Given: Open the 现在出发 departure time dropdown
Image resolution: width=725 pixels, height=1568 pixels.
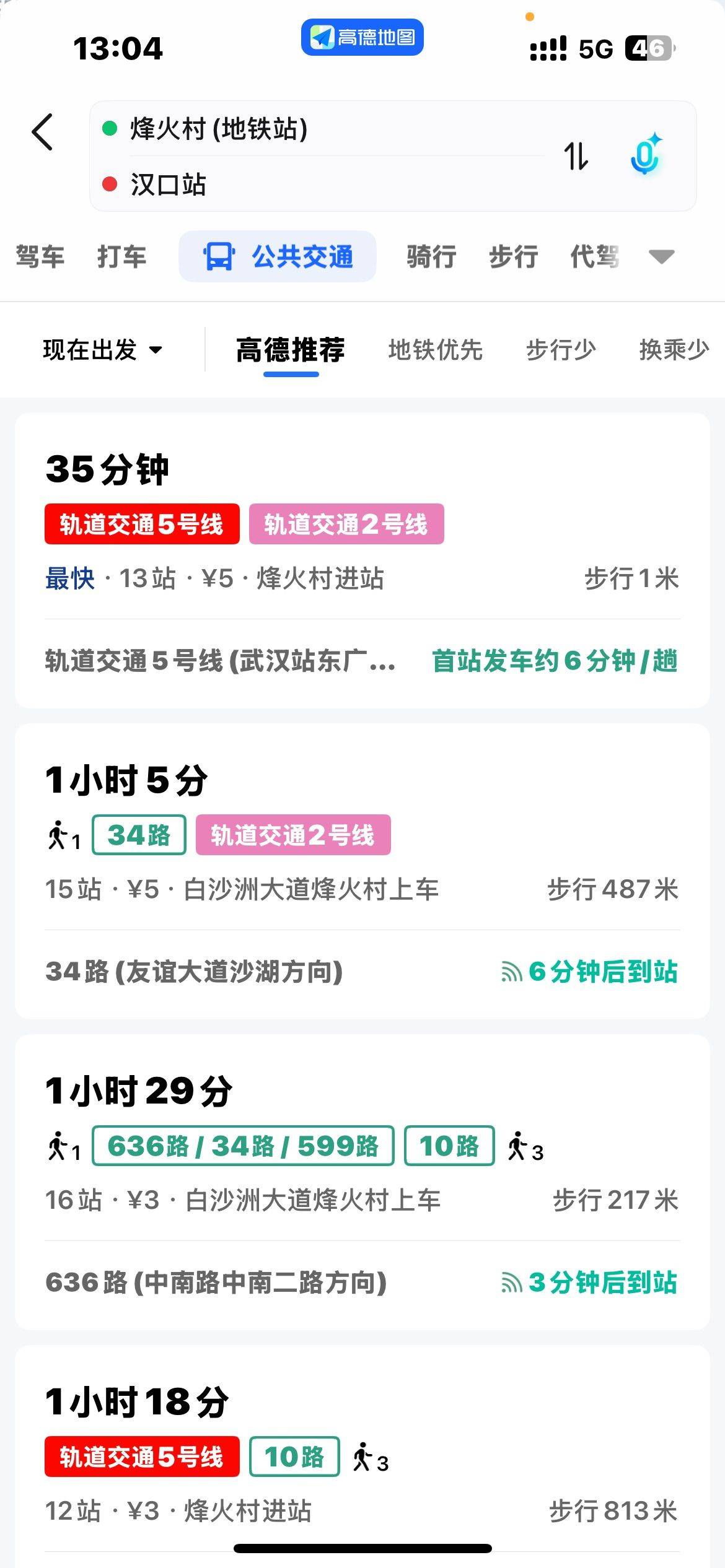Looking at the screenshot, I should pos(103,350).
